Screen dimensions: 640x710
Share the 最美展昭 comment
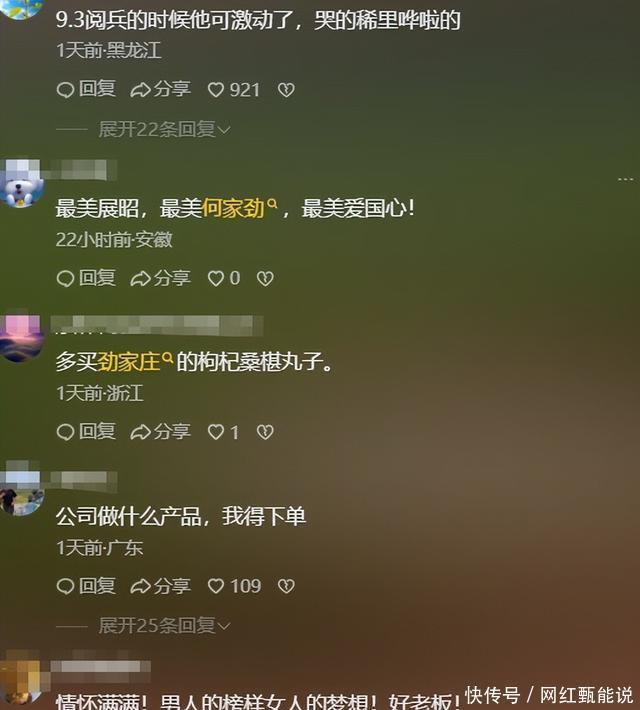click(160, 278)
